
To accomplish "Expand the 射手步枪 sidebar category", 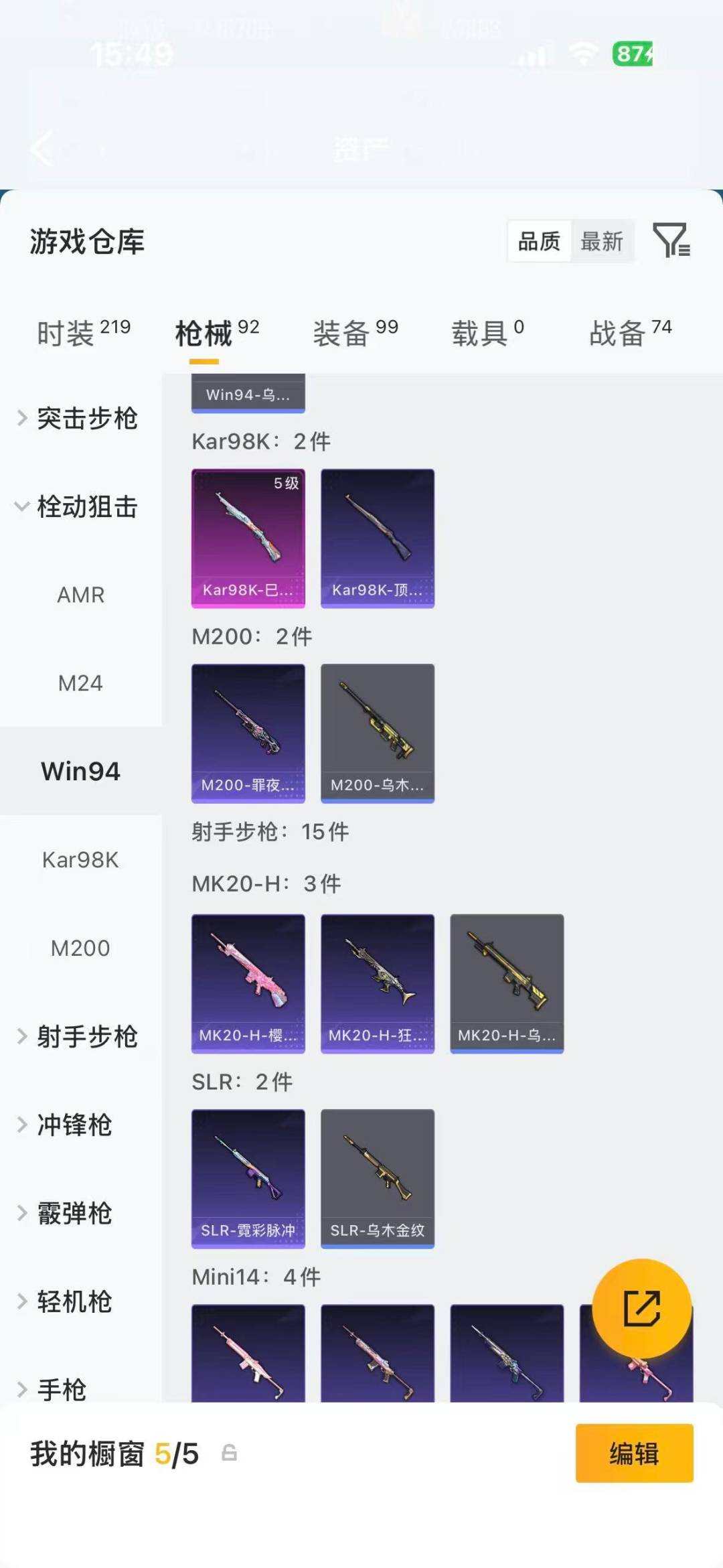I will coord(88,1036).
